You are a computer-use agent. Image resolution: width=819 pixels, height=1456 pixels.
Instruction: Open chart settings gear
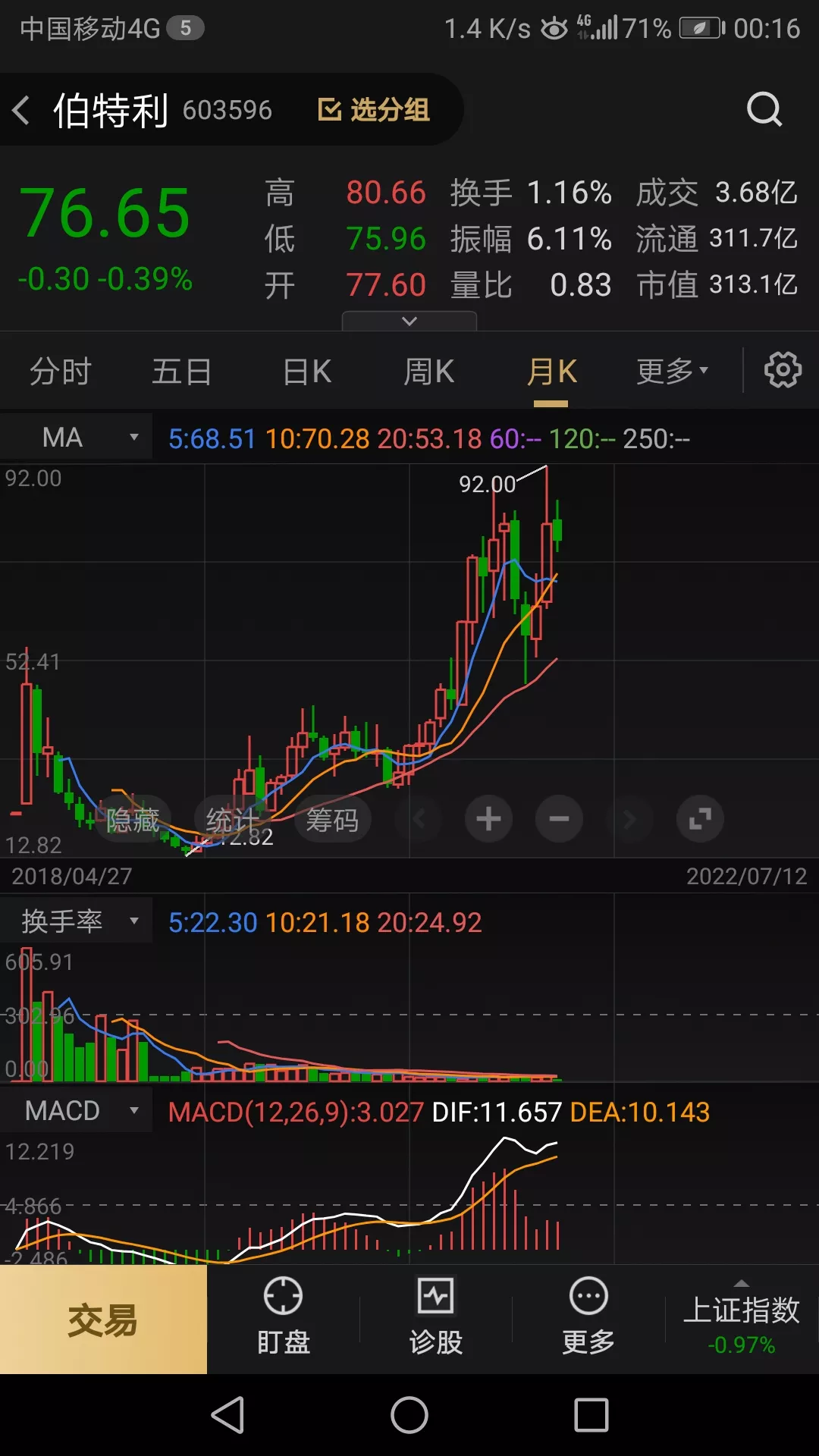tap(783, 371)
